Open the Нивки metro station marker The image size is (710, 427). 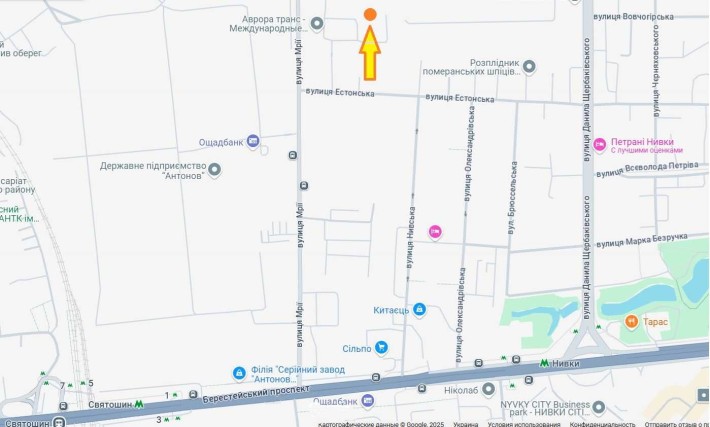click(x=544, y=364)
